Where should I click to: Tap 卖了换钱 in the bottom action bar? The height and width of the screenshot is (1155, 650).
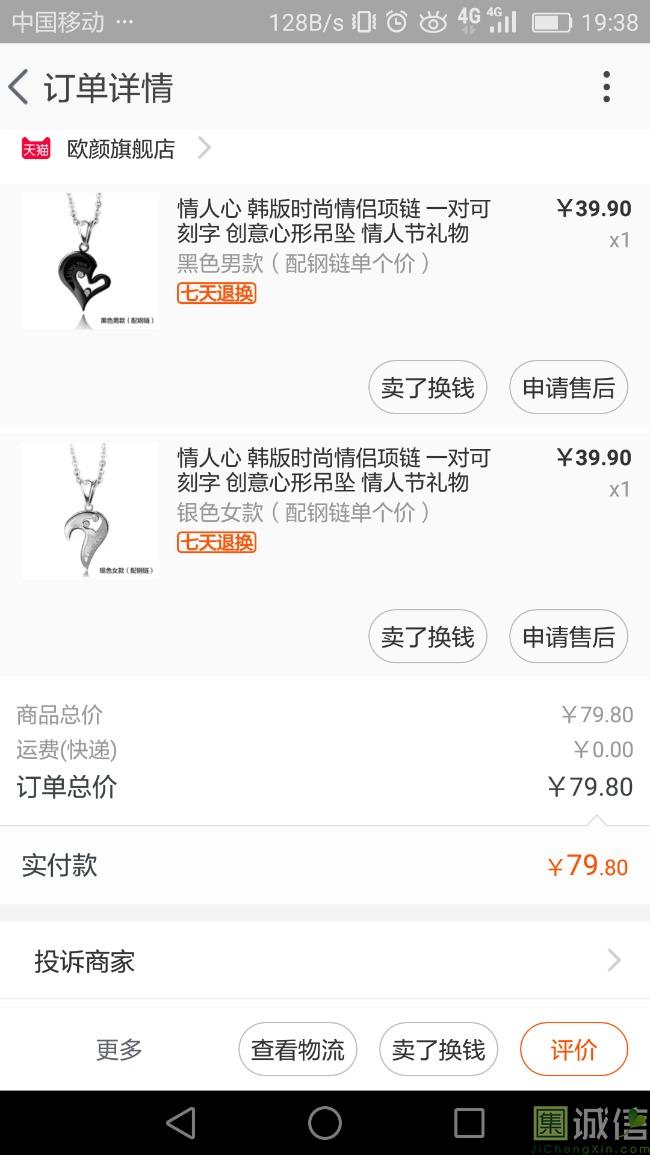(438, 1050)
